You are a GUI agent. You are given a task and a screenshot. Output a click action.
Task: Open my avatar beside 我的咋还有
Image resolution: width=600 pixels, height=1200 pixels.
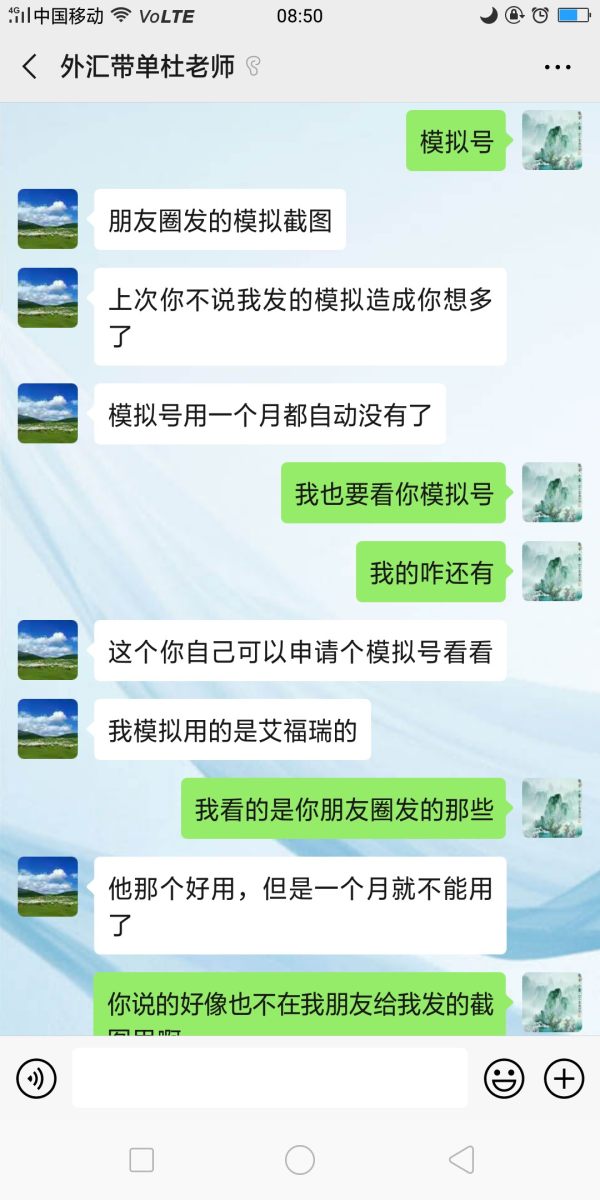tap(552, 572)
